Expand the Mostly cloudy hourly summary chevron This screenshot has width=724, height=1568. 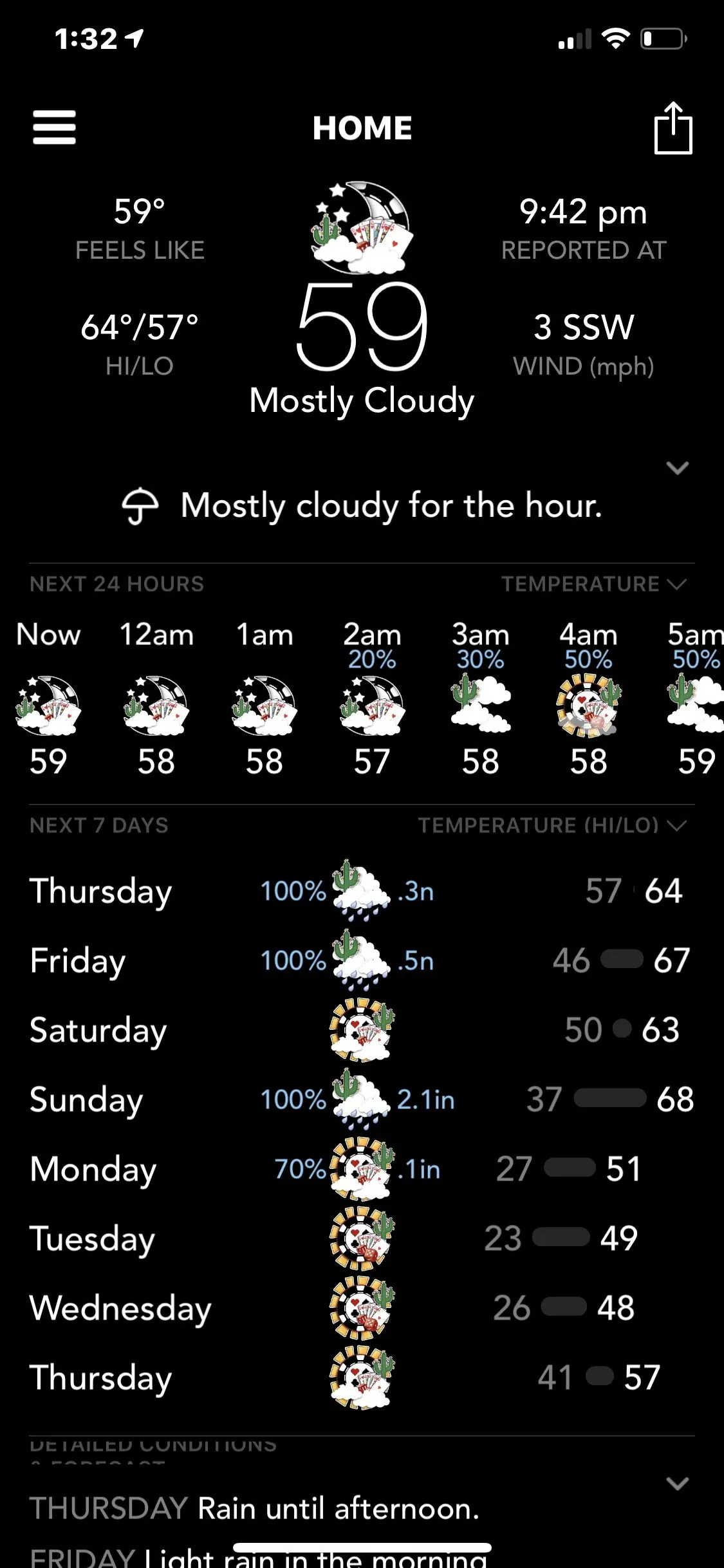tap(678, 468)
